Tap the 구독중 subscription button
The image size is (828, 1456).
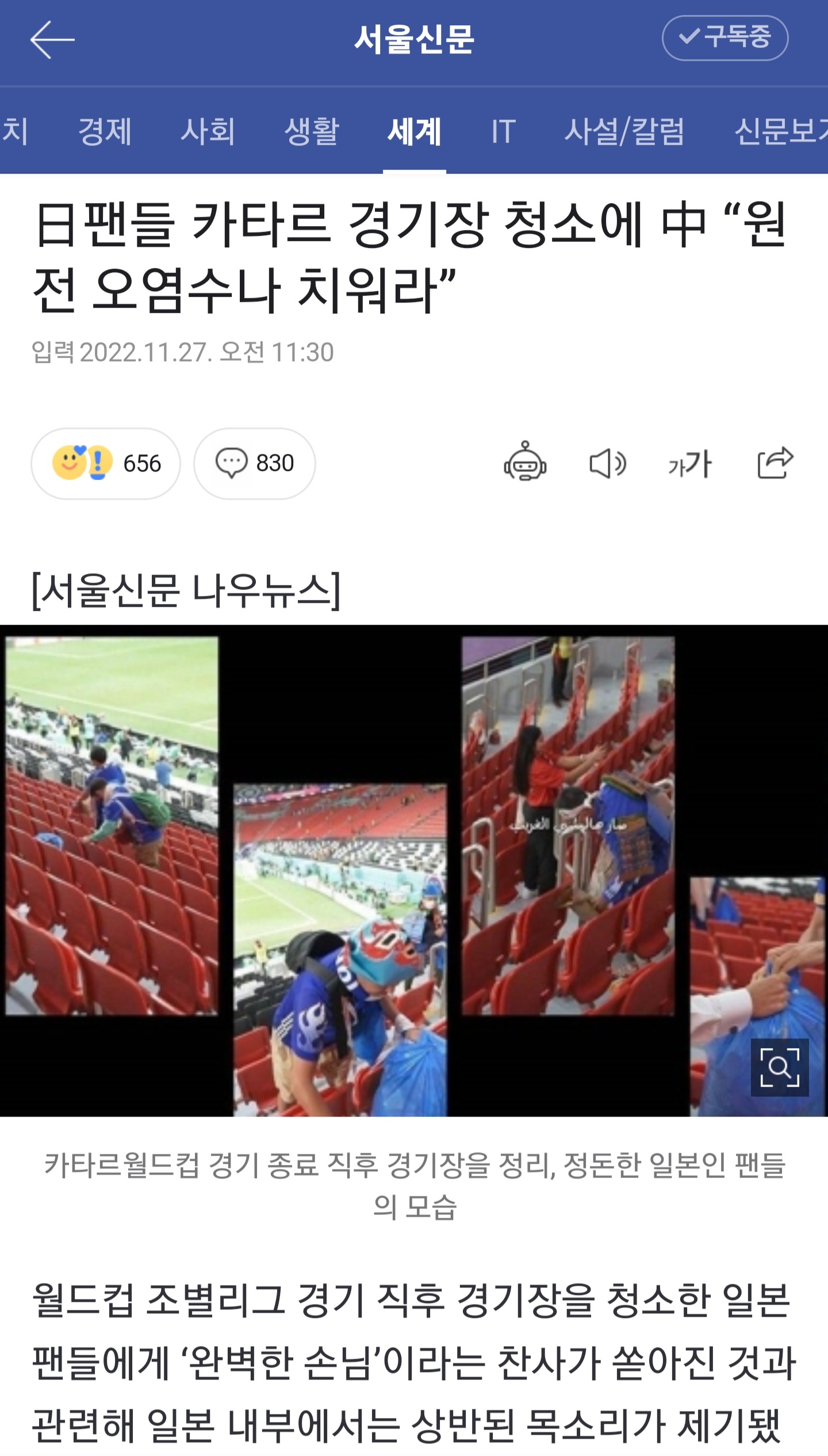(x=724, y=38)
